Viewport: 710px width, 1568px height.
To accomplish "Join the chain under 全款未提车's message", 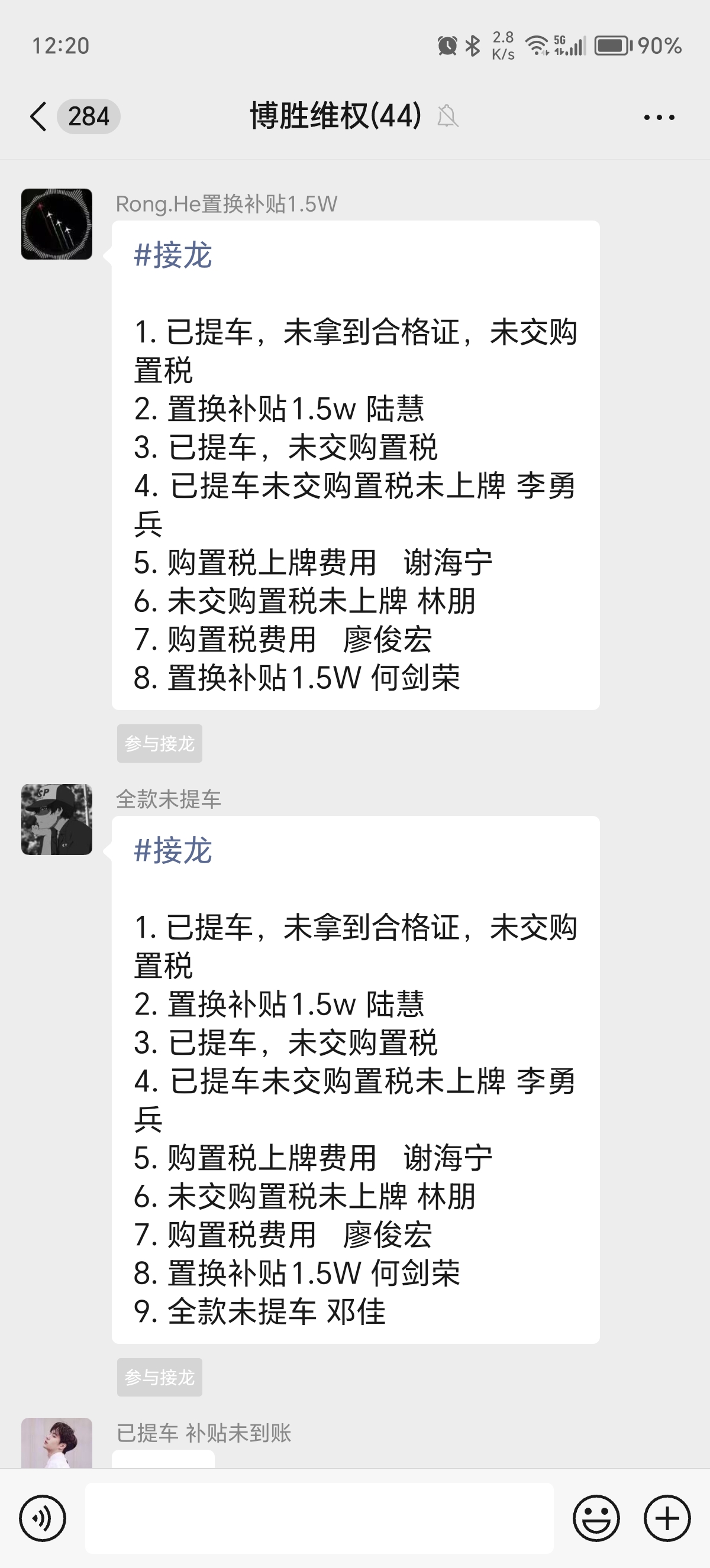I will (160, 1377).
